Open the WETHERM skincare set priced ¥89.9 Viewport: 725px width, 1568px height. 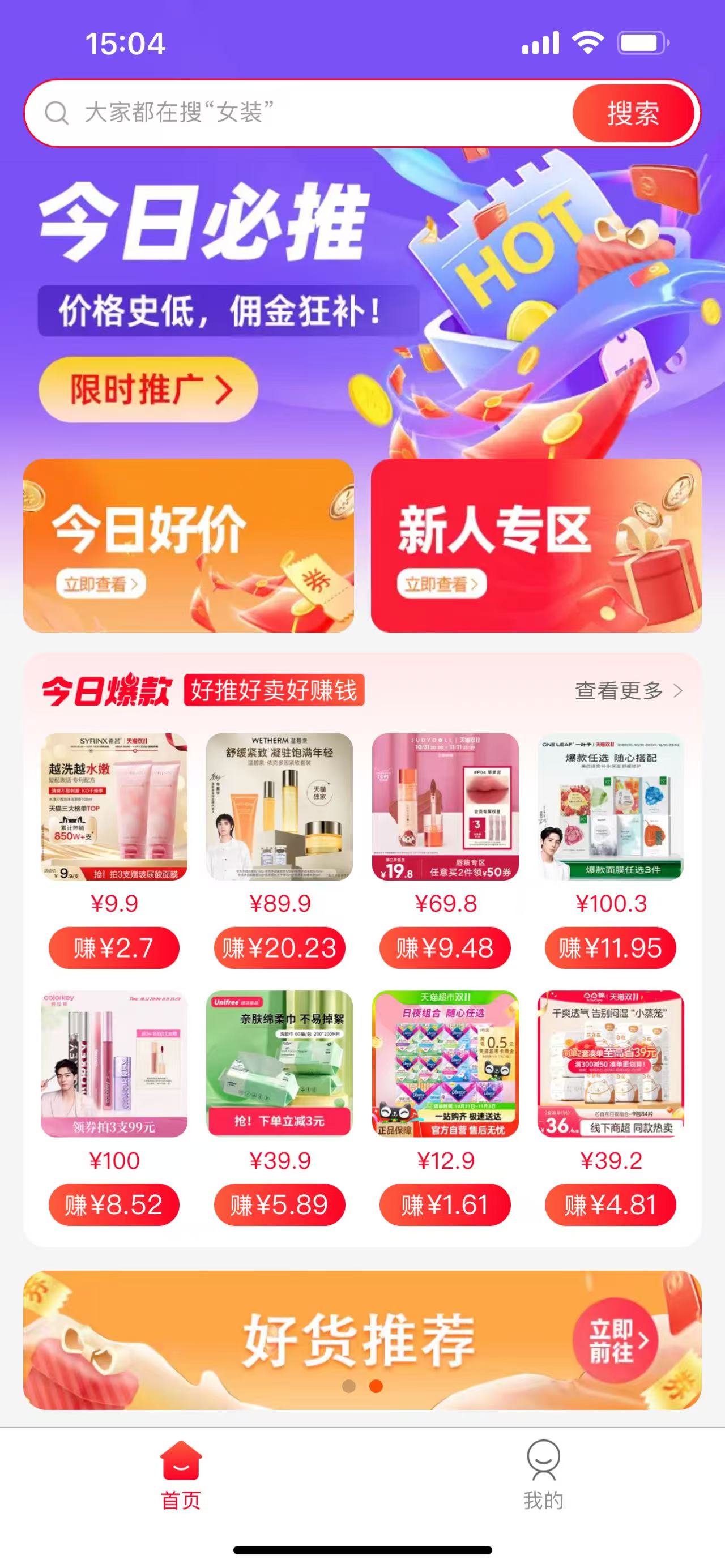pyautogui.click(x=279, y=806)
